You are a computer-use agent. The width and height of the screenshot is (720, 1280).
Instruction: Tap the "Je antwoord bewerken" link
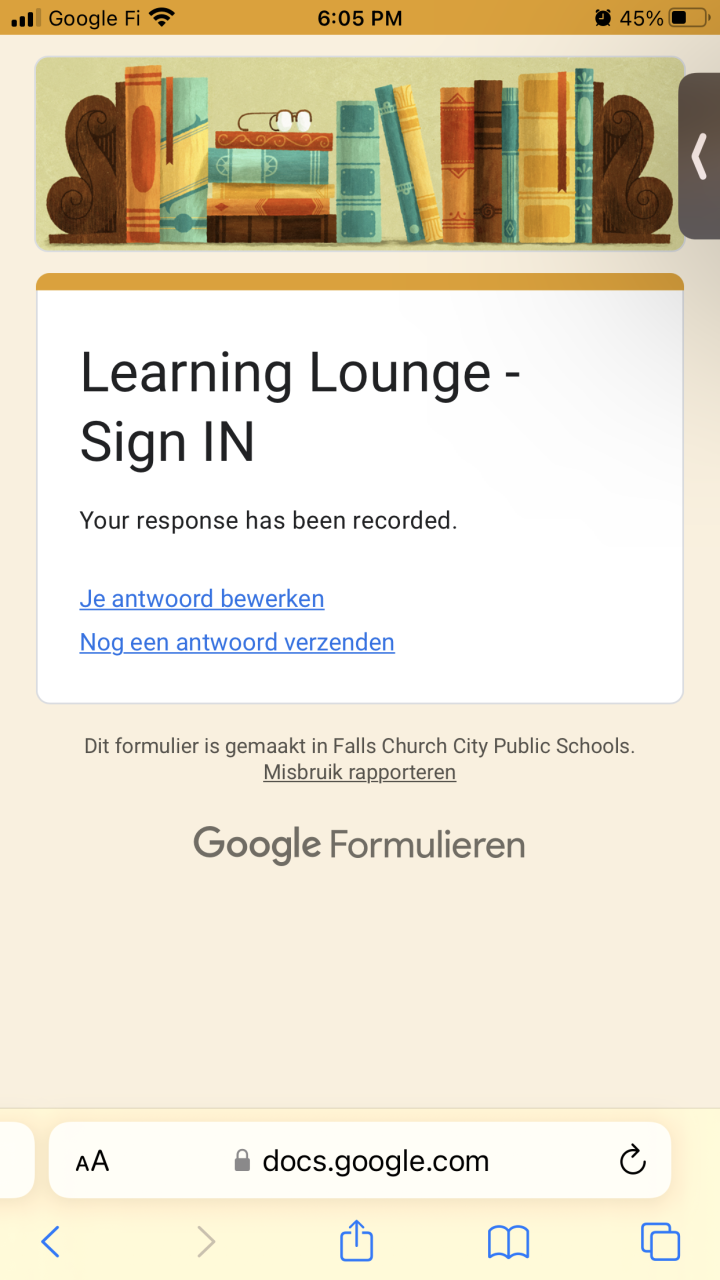pyautogui.click(x=202, y=599)
